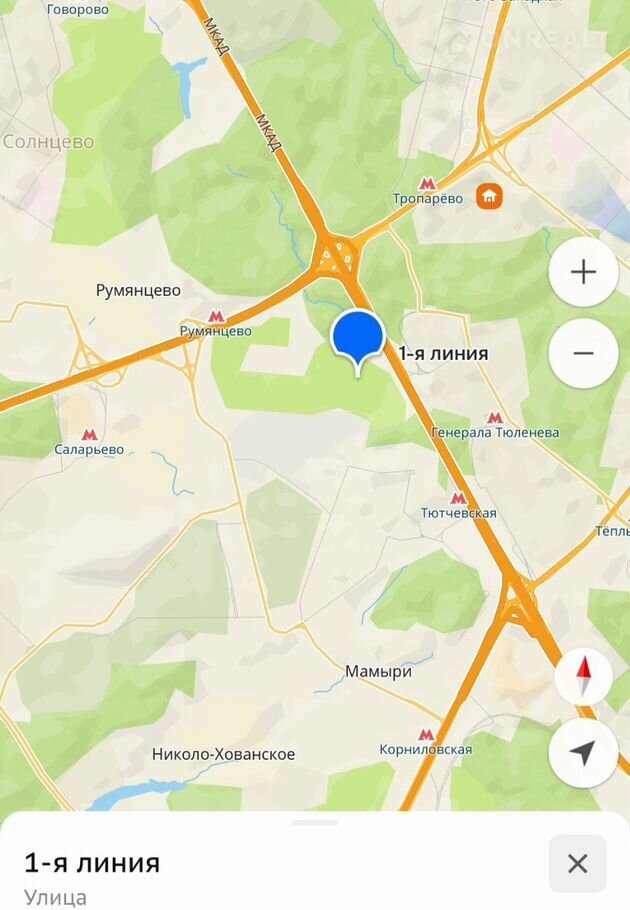The height and width of the screenshot is (910, 630).
Task: Zoom out of the map
Action: (x=583, y=353)
